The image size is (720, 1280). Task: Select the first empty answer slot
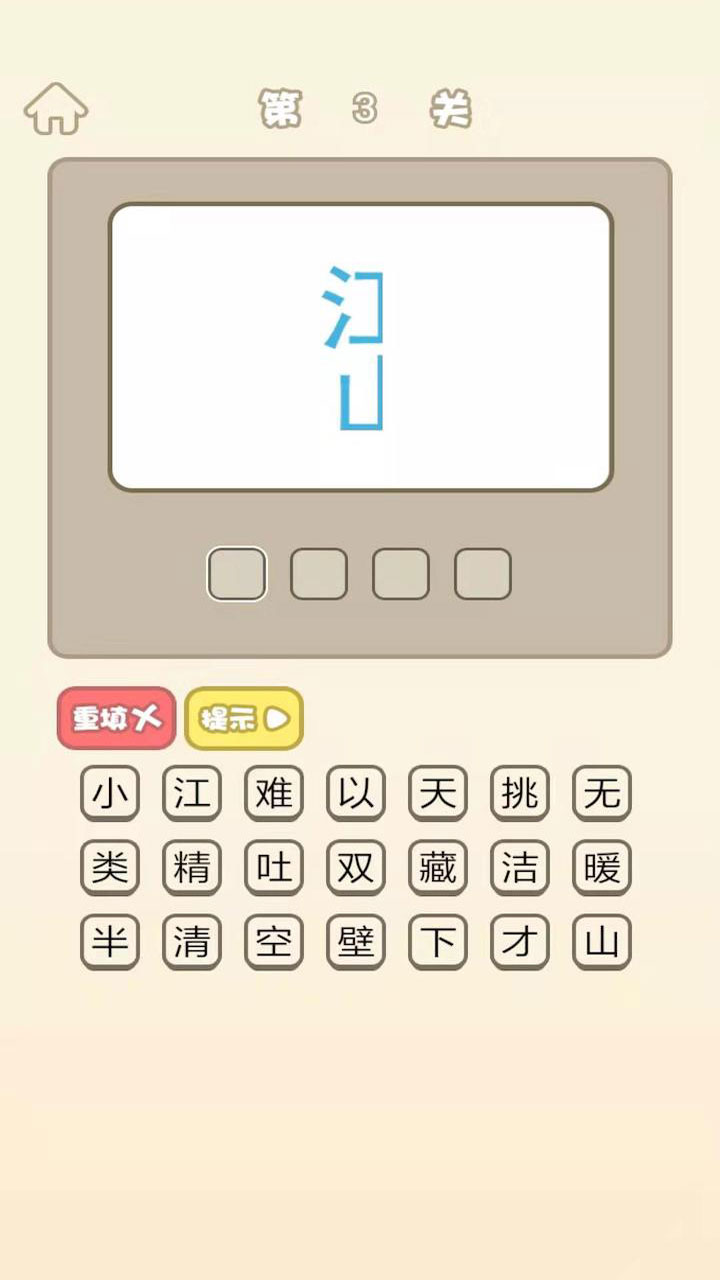point(237,574)
